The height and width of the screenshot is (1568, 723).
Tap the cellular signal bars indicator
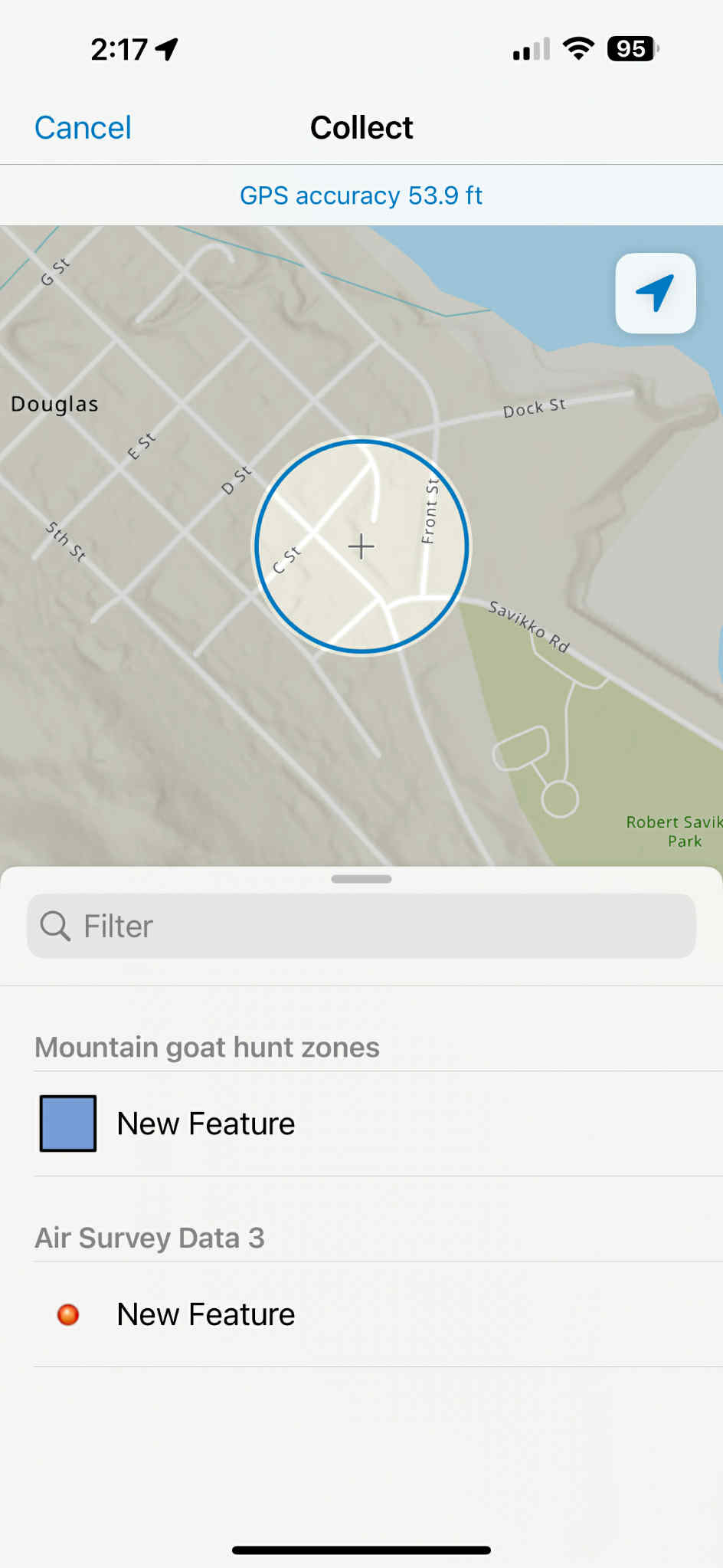[x=528, y=48]
